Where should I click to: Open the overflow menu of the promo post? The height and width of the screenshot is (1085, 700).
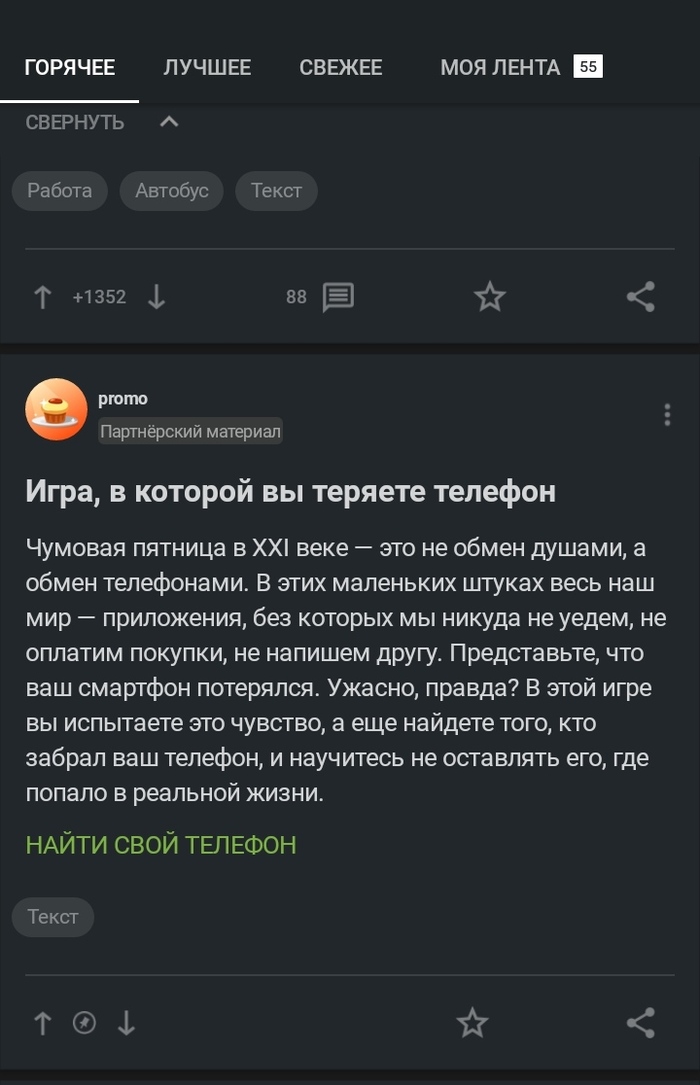[667, 415]
